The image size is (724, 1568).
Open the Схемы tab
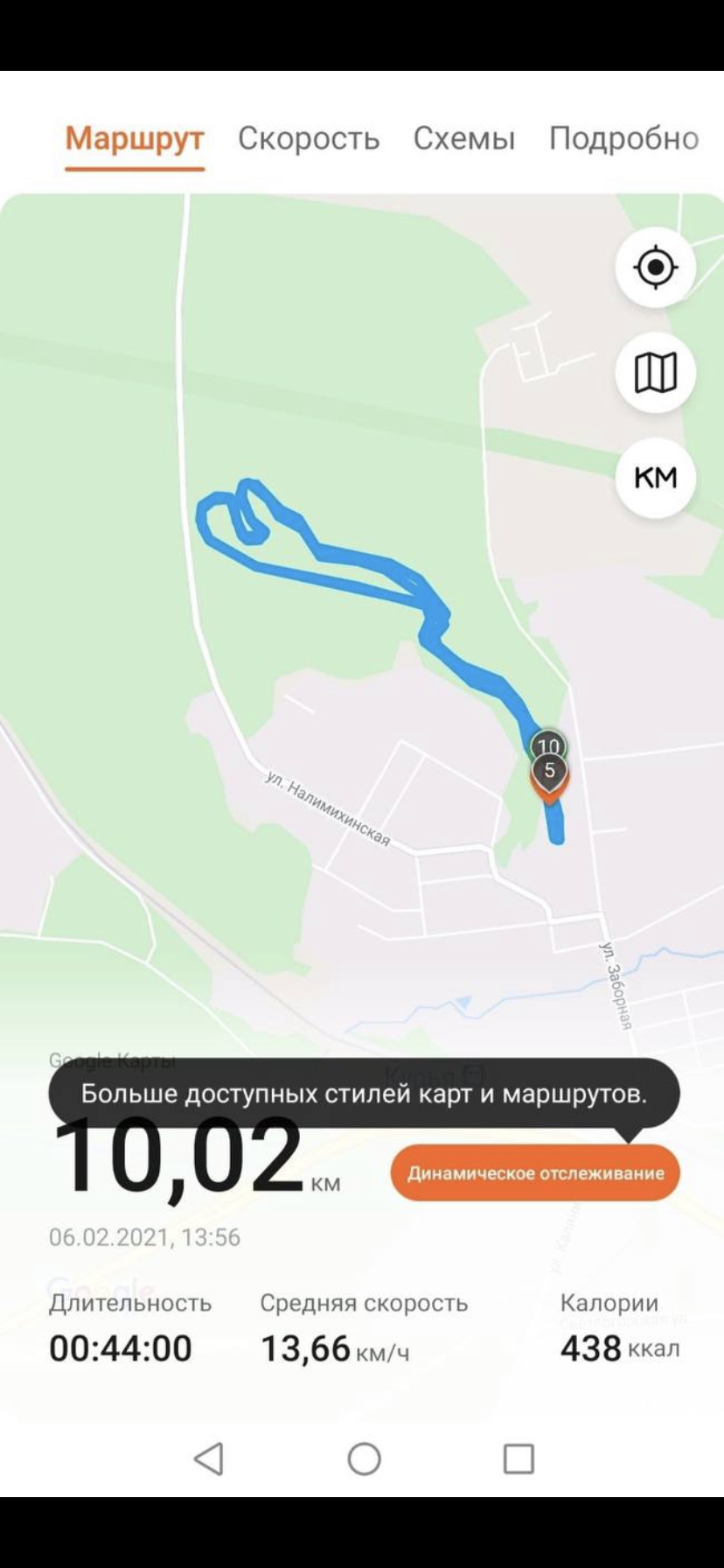pyautogui.click(x=464, y=138)
